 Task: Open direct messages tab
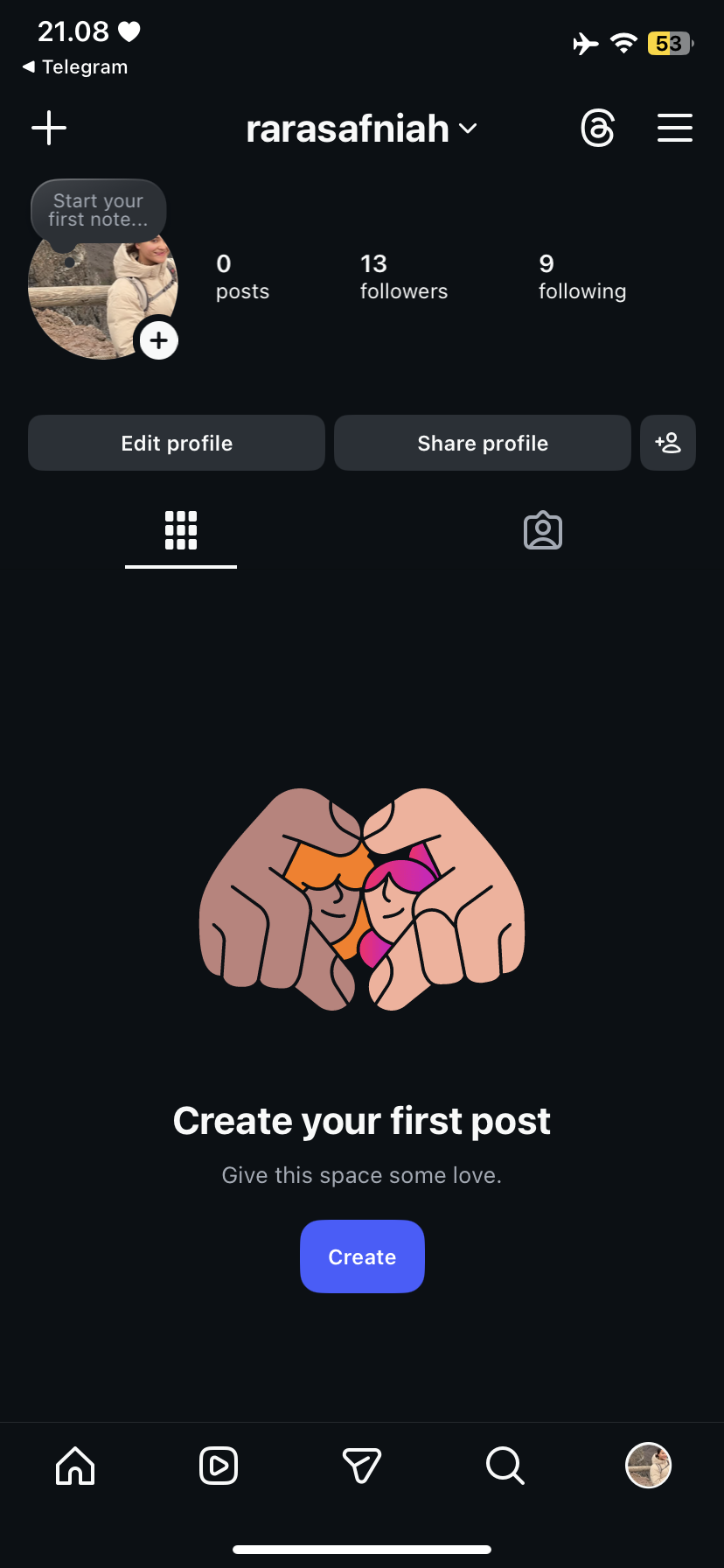[x=362, y=1465]
